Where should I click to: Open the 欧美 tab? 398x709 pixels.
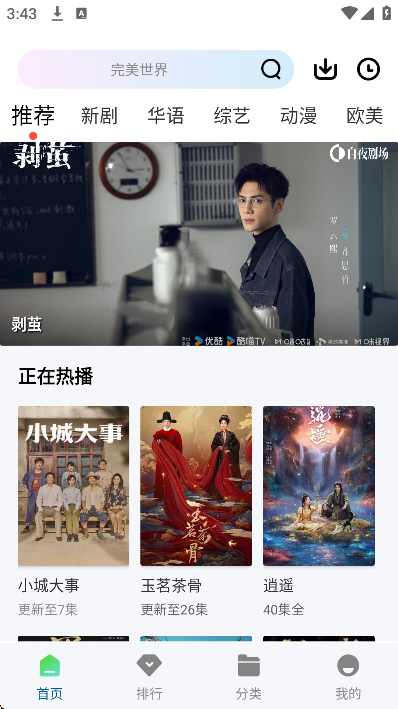pyautogui.click(x=365, y=116)
